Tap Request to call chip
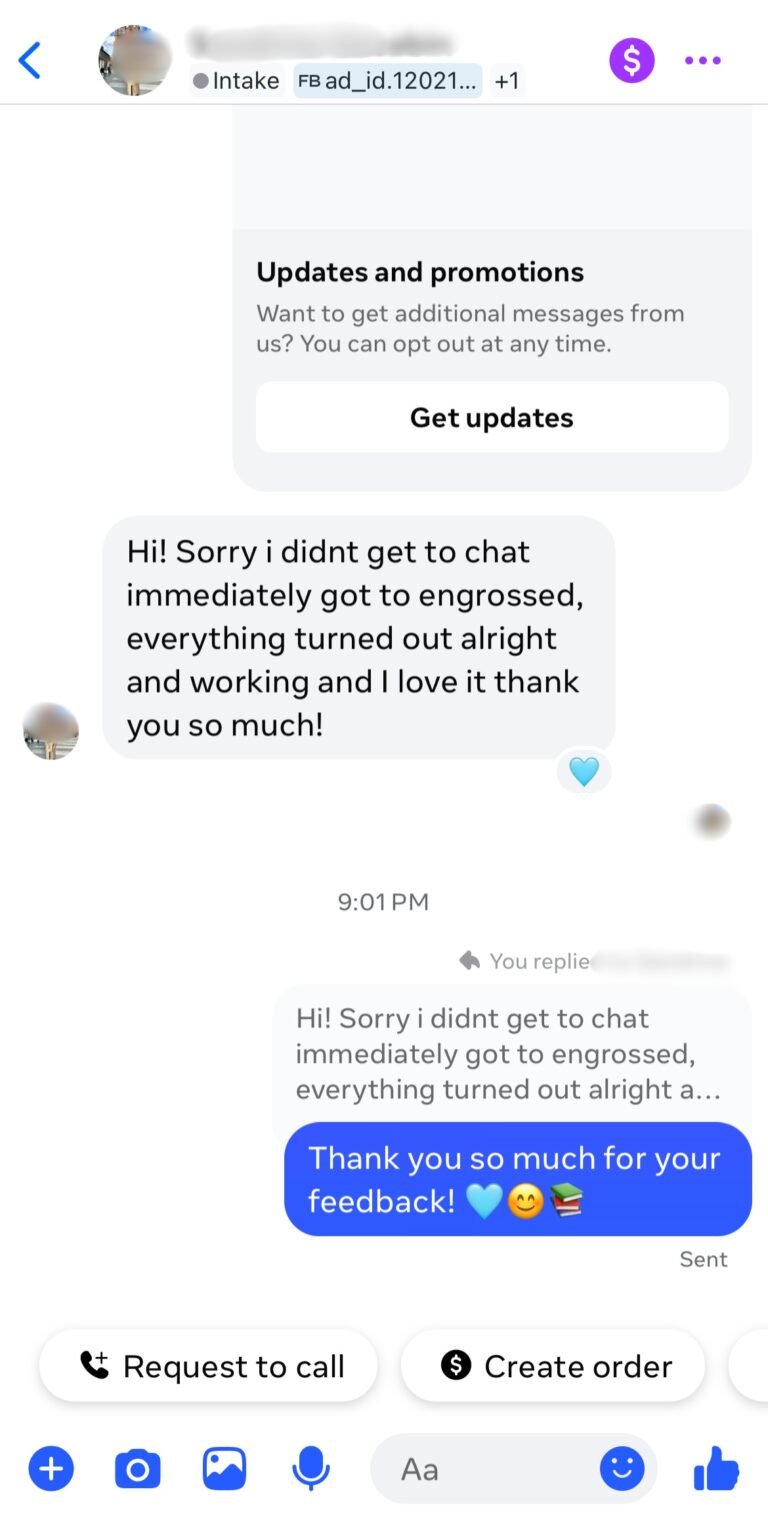This screenshot has width=768, height=1521. [x=209, y=1366]
